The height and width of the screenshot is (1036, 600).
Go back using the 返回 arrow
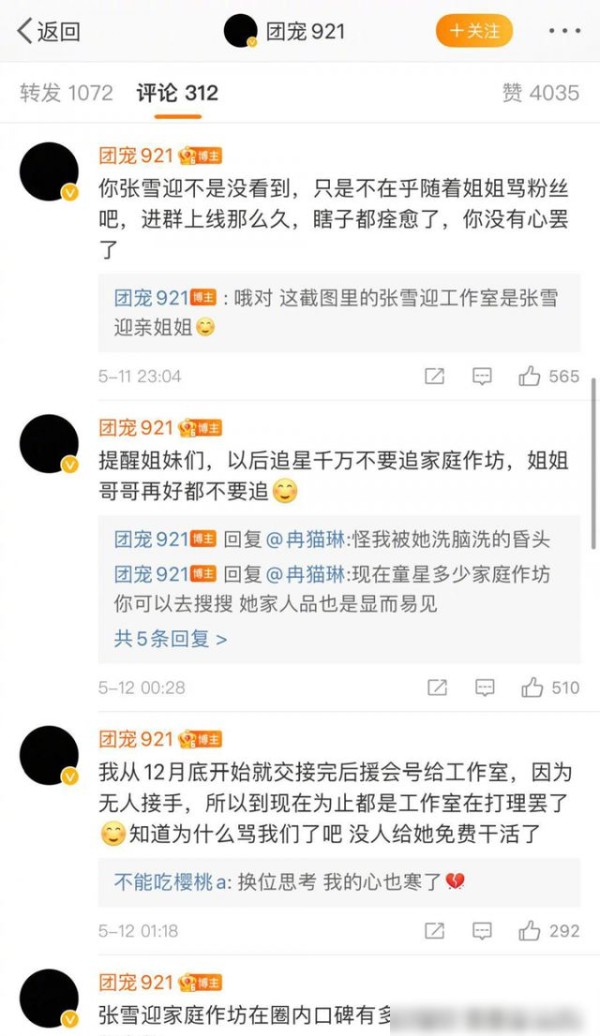coord(48,31)
